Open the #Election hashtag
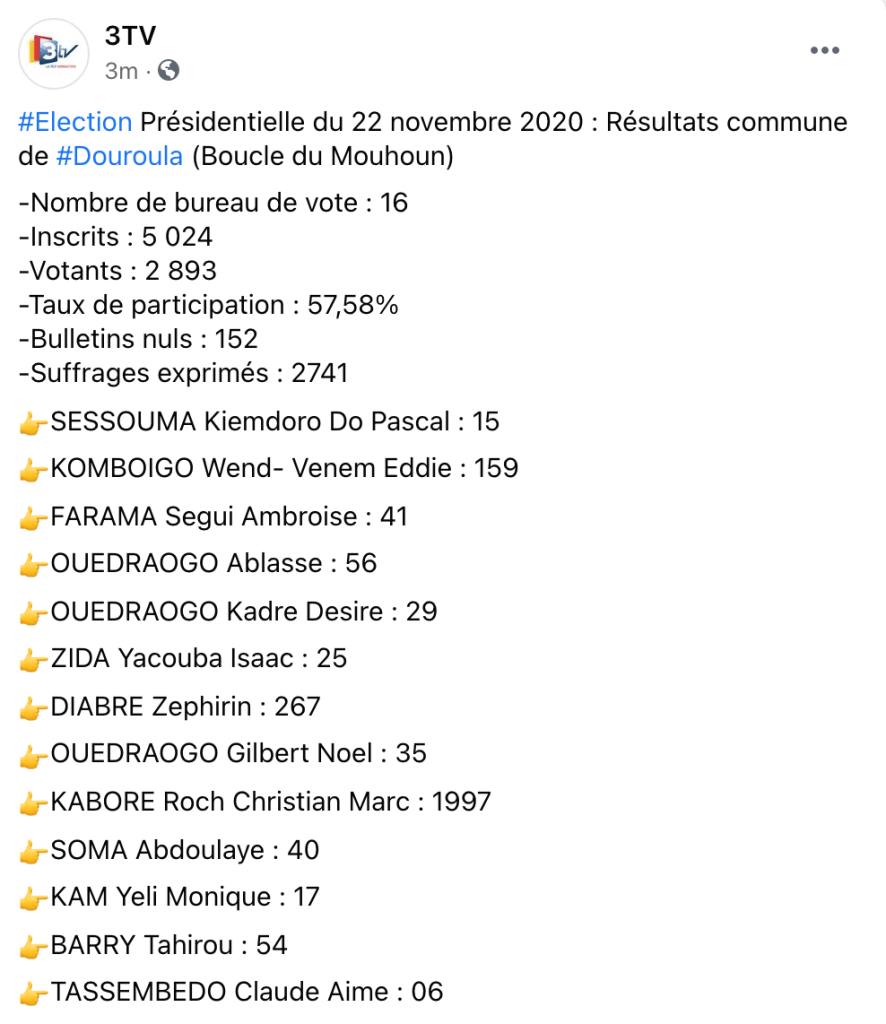The image size is (886, 1024). (75, 123)
